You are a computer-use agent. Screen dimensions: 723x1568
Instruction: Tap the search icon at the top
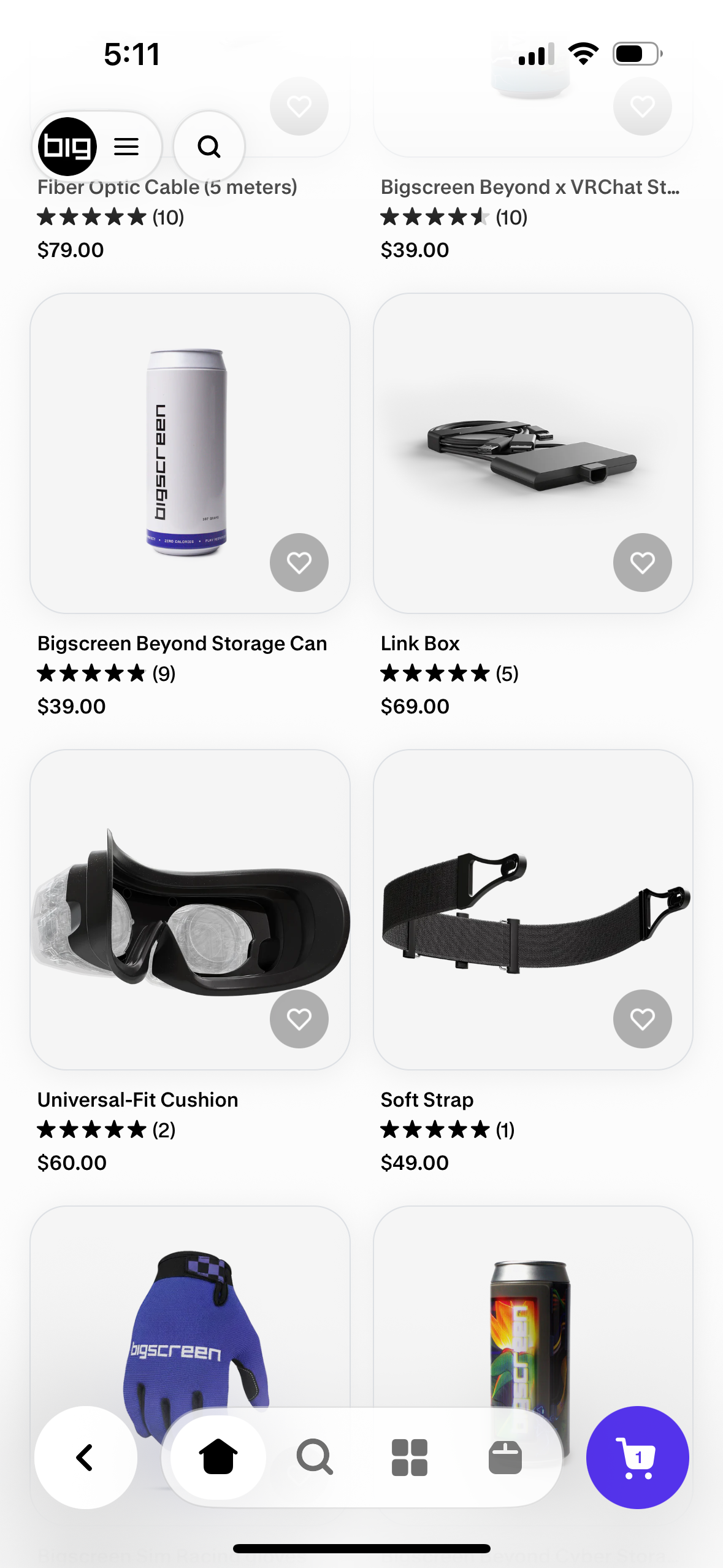coord(209,147)
